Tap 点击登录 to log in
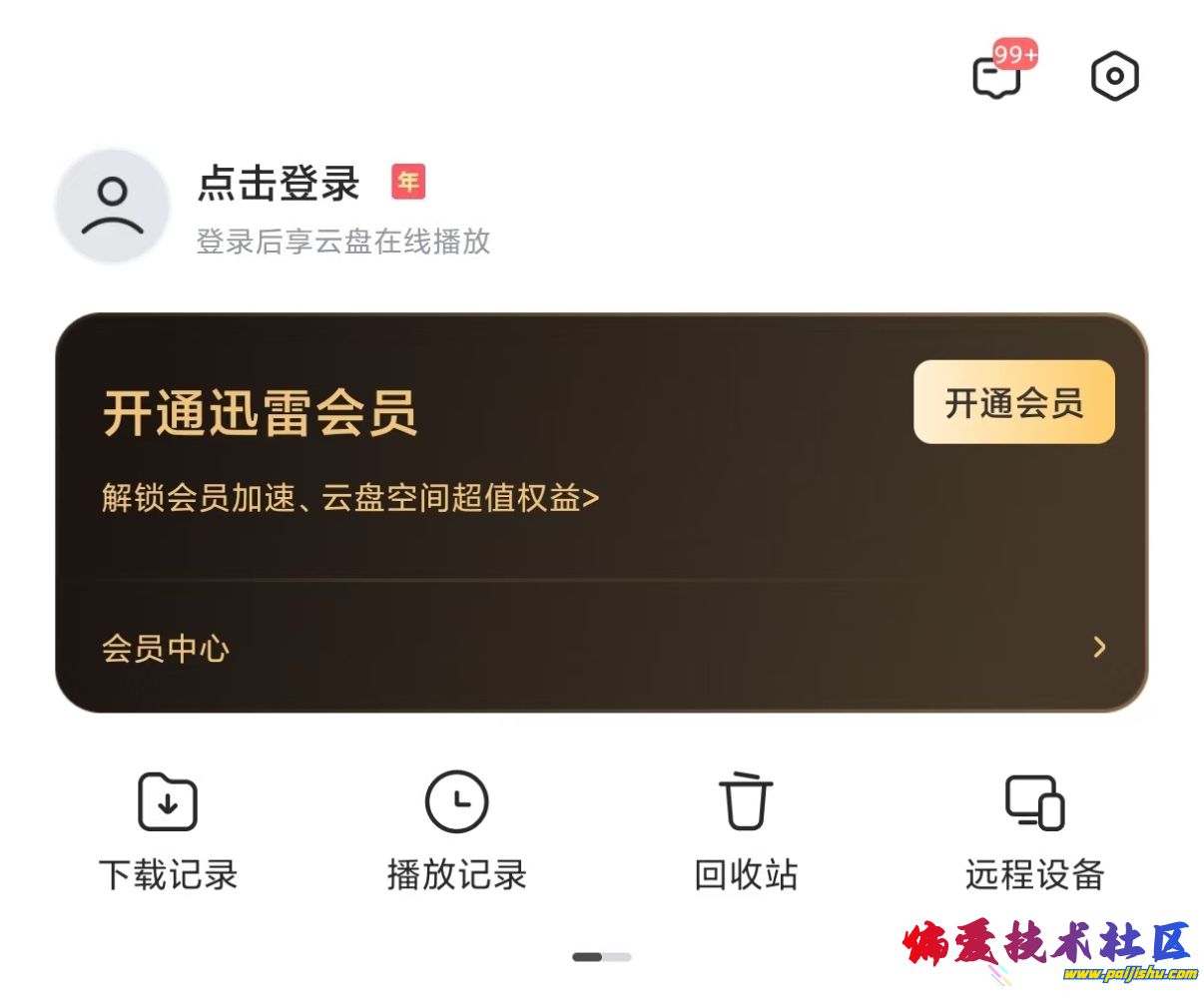This screenshot has height=998, width=1204. [x=279, y=184]
